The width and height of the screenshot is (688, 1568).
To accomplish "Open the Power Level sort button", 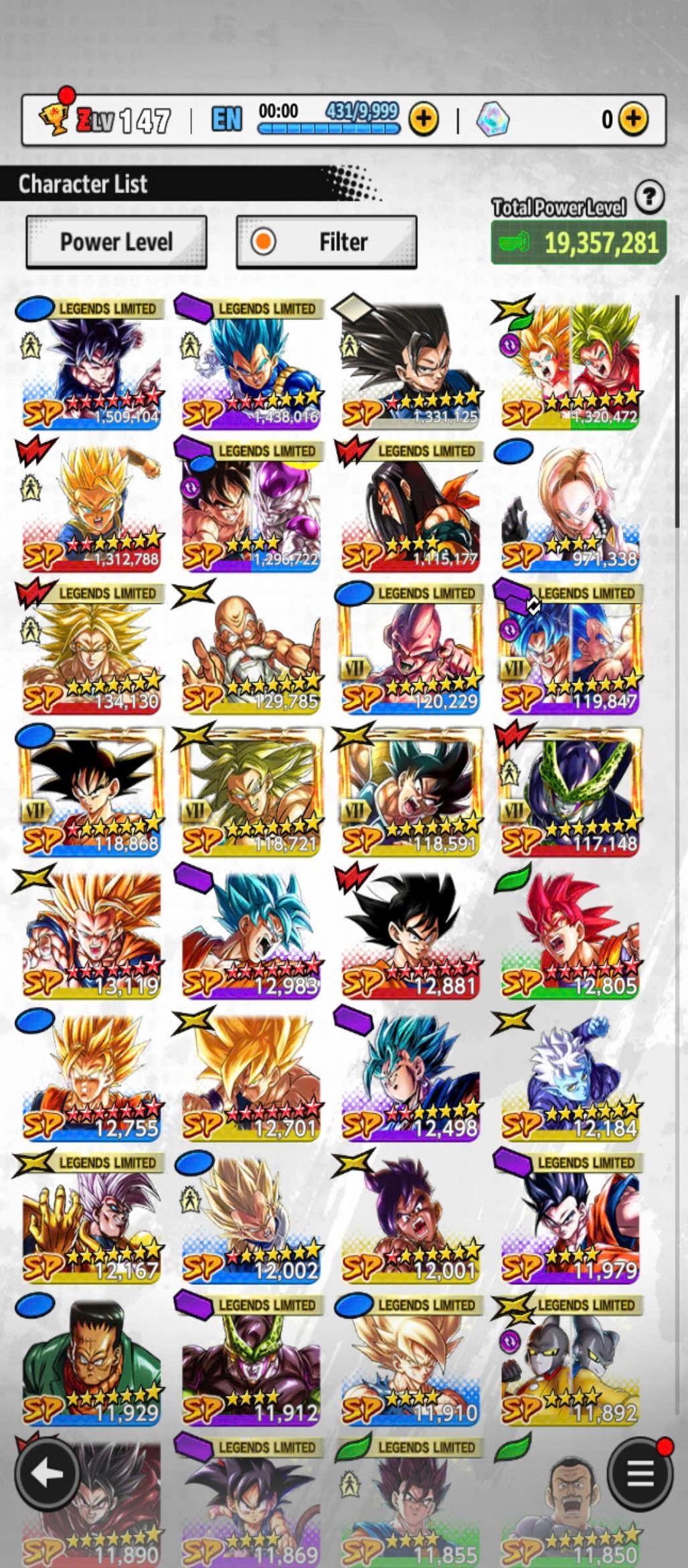I will point(116,242).
